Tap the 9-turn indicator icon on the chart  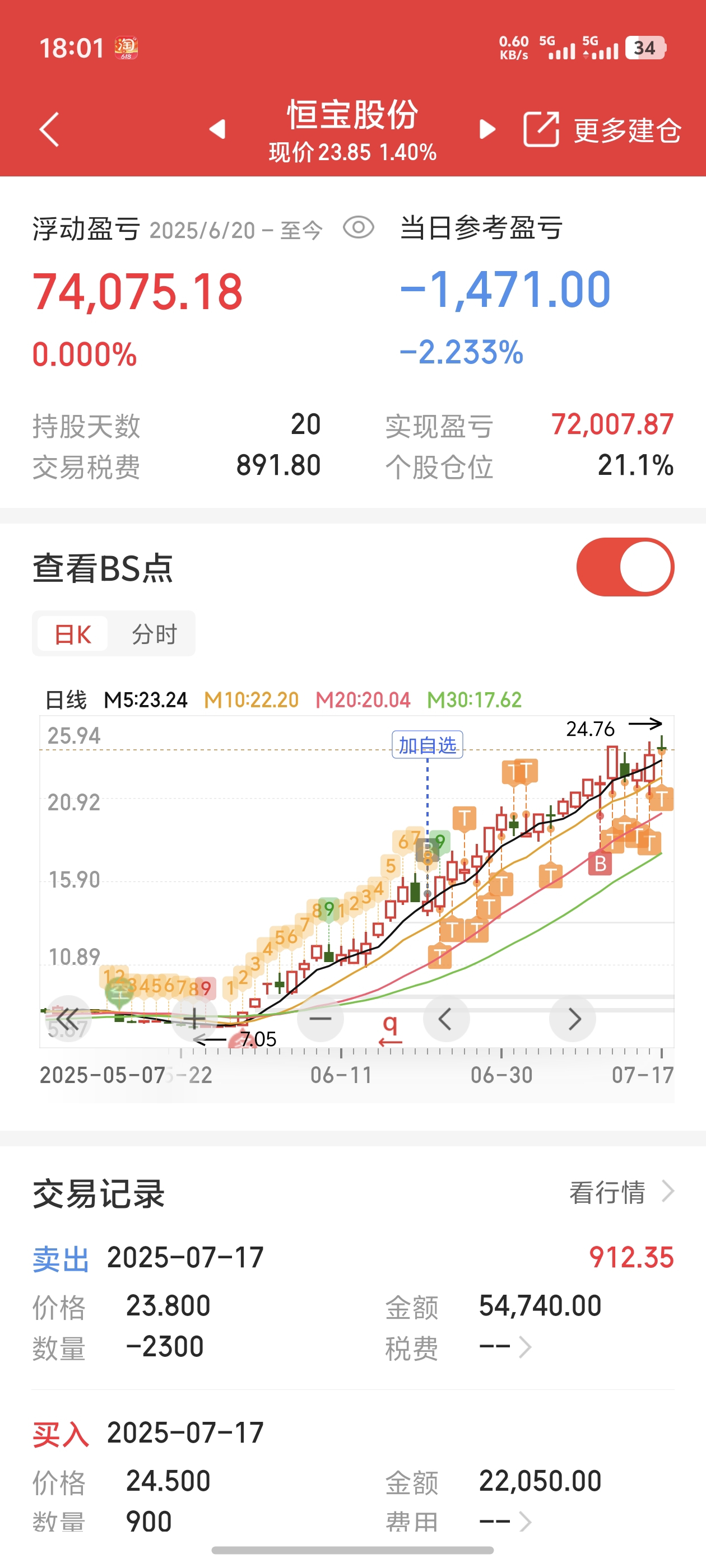pyautogui.click(x=390, y=1029)
